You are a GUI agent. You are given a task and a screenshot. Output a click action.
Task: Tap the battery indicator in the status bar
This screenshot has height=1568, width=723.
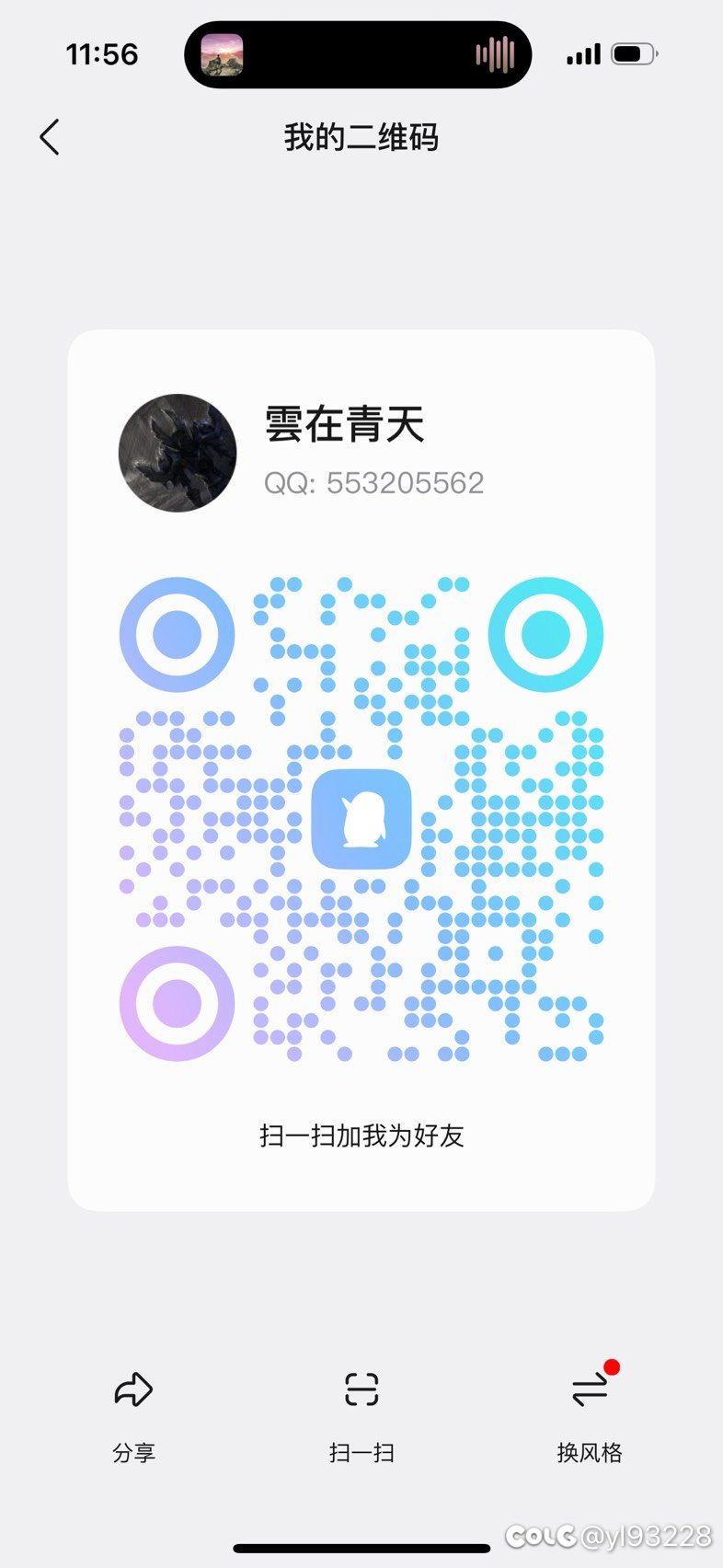click(x=633, y=54)
